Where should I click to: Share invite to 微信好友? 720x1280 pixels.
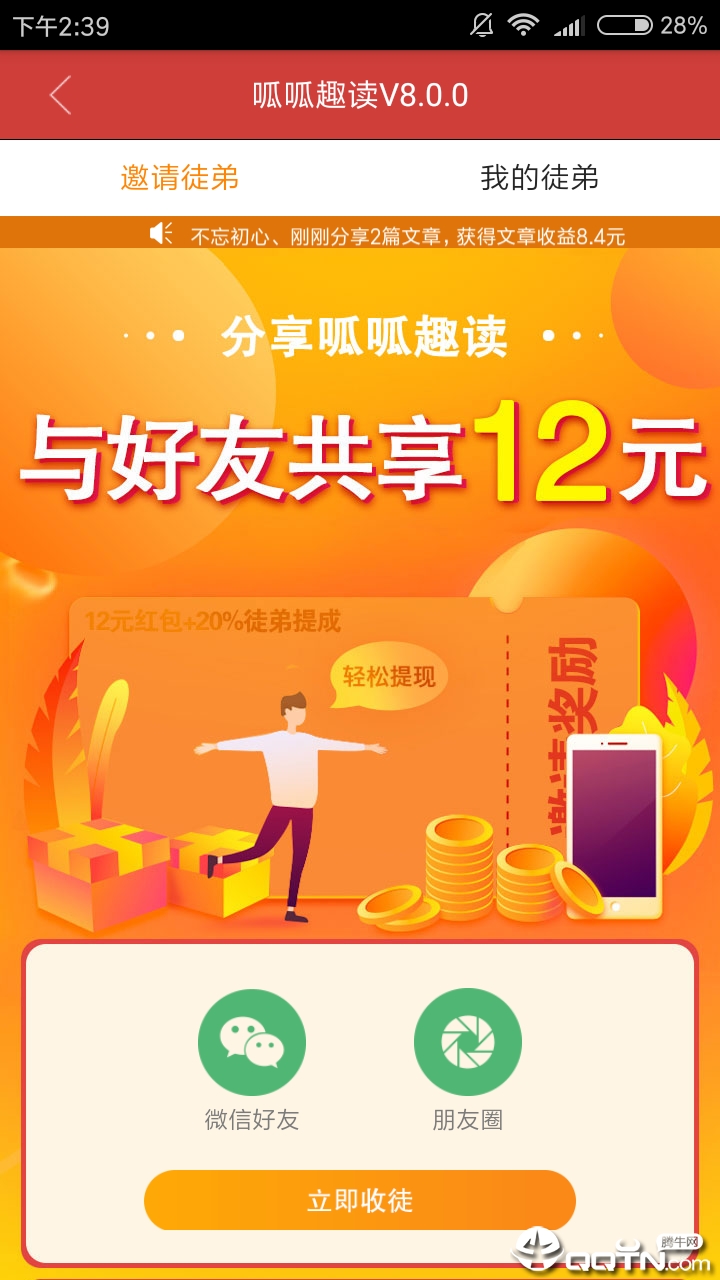tap(252, 1042)
